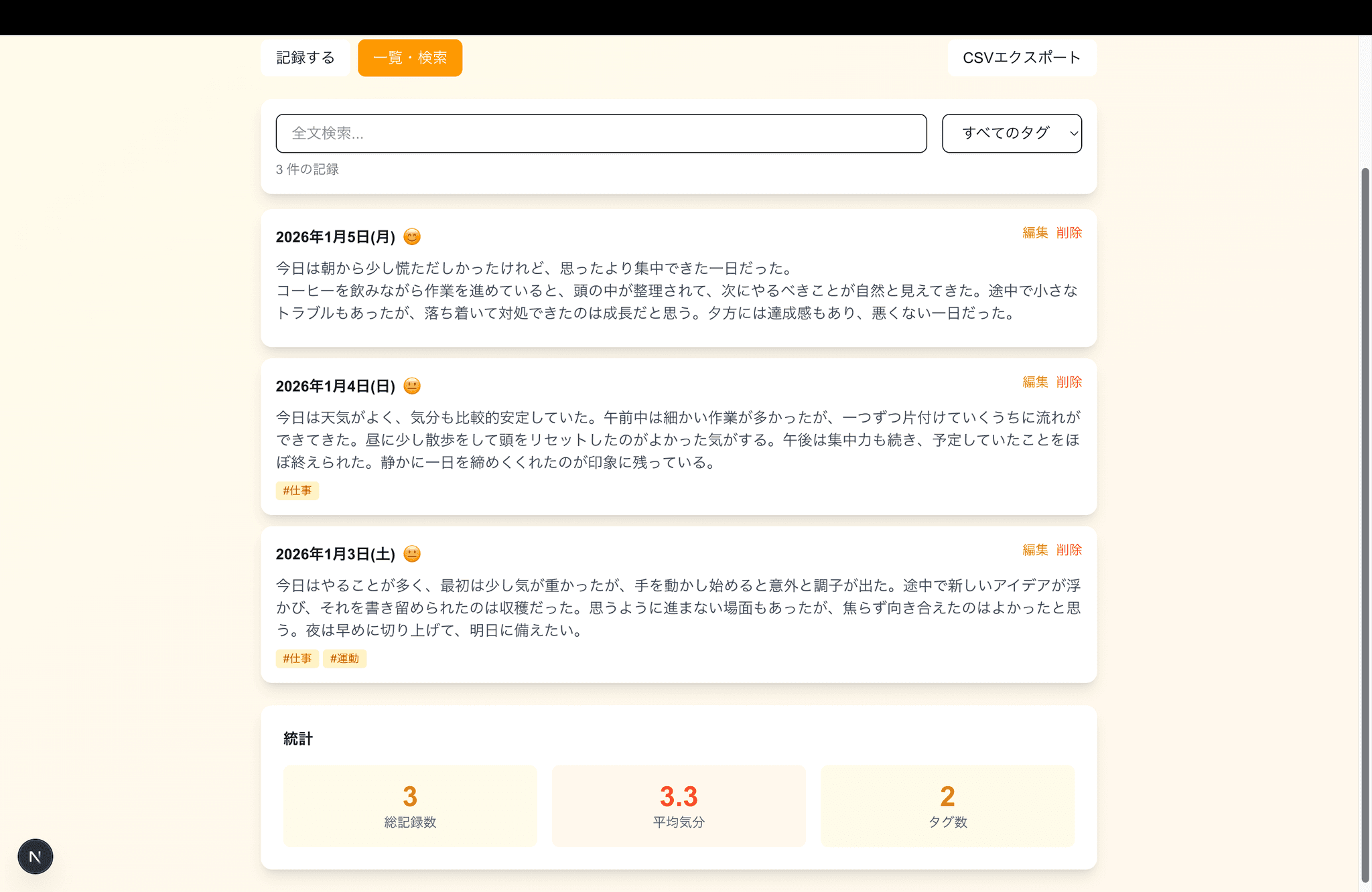1372x892 pixels.
Task: Focus the 全文検索 search field
Action: coord(601,133)
